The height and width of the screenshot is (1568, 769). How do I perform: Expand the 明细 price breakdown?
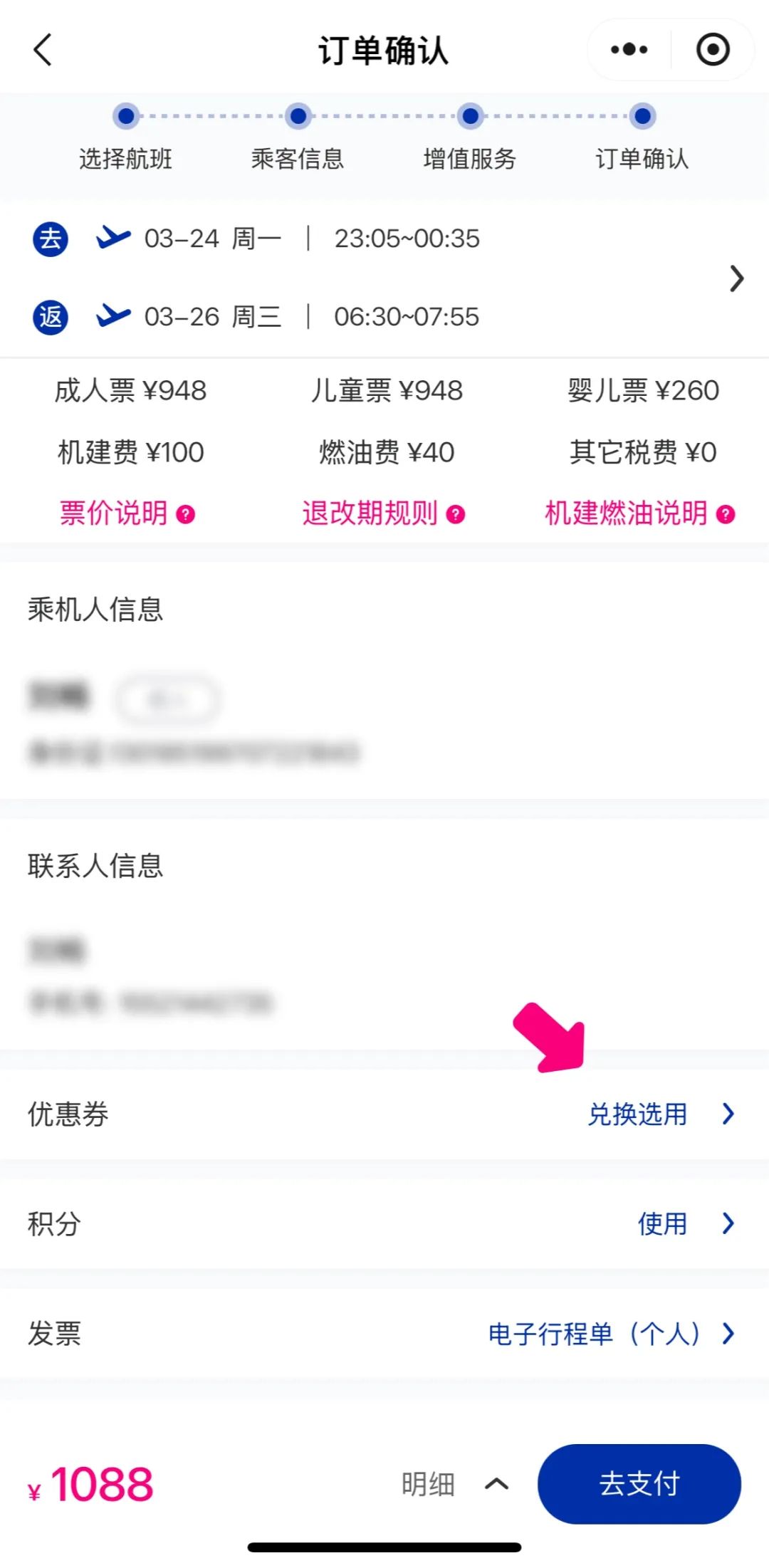coord(454,1484)
